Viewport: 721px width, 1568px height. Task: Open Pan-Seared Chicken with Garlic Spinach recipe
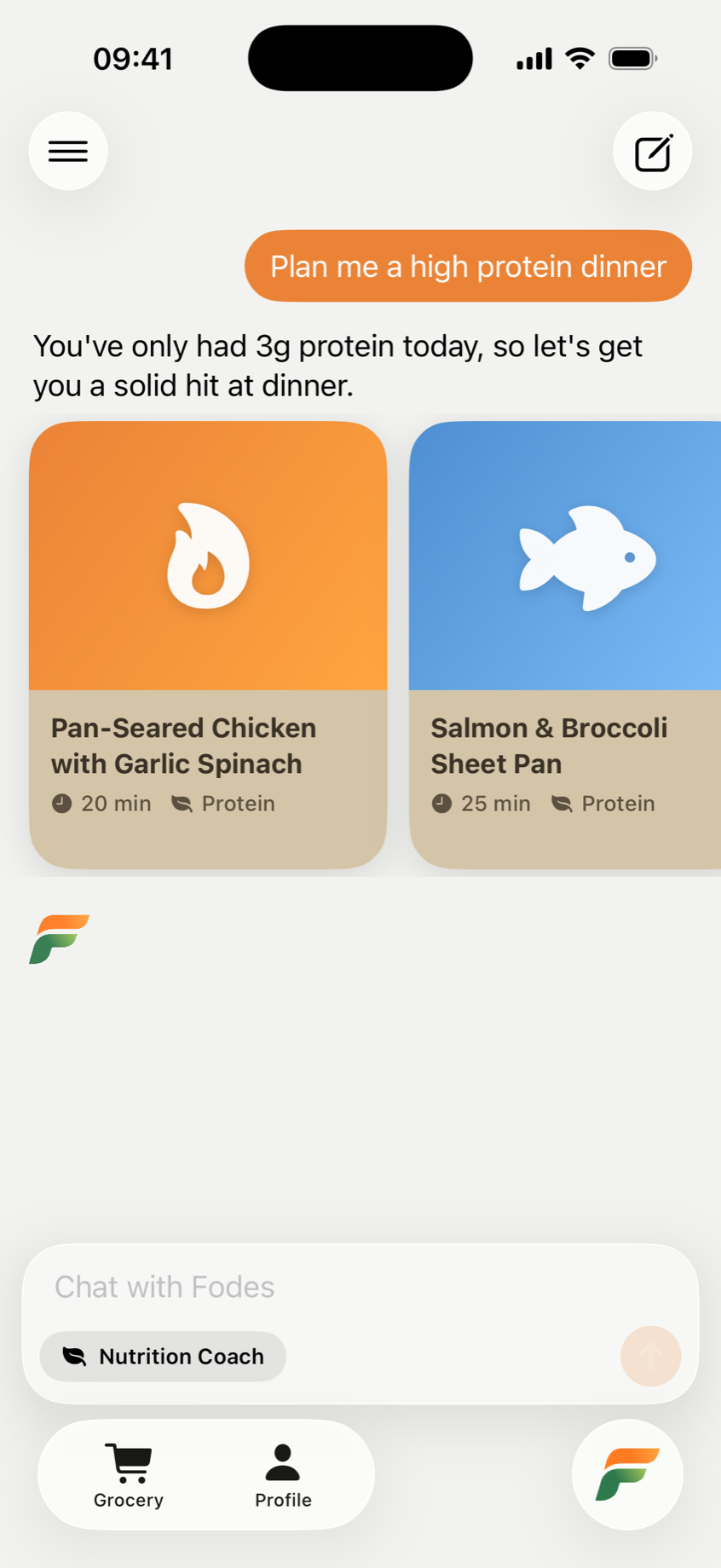coord(208,645)
